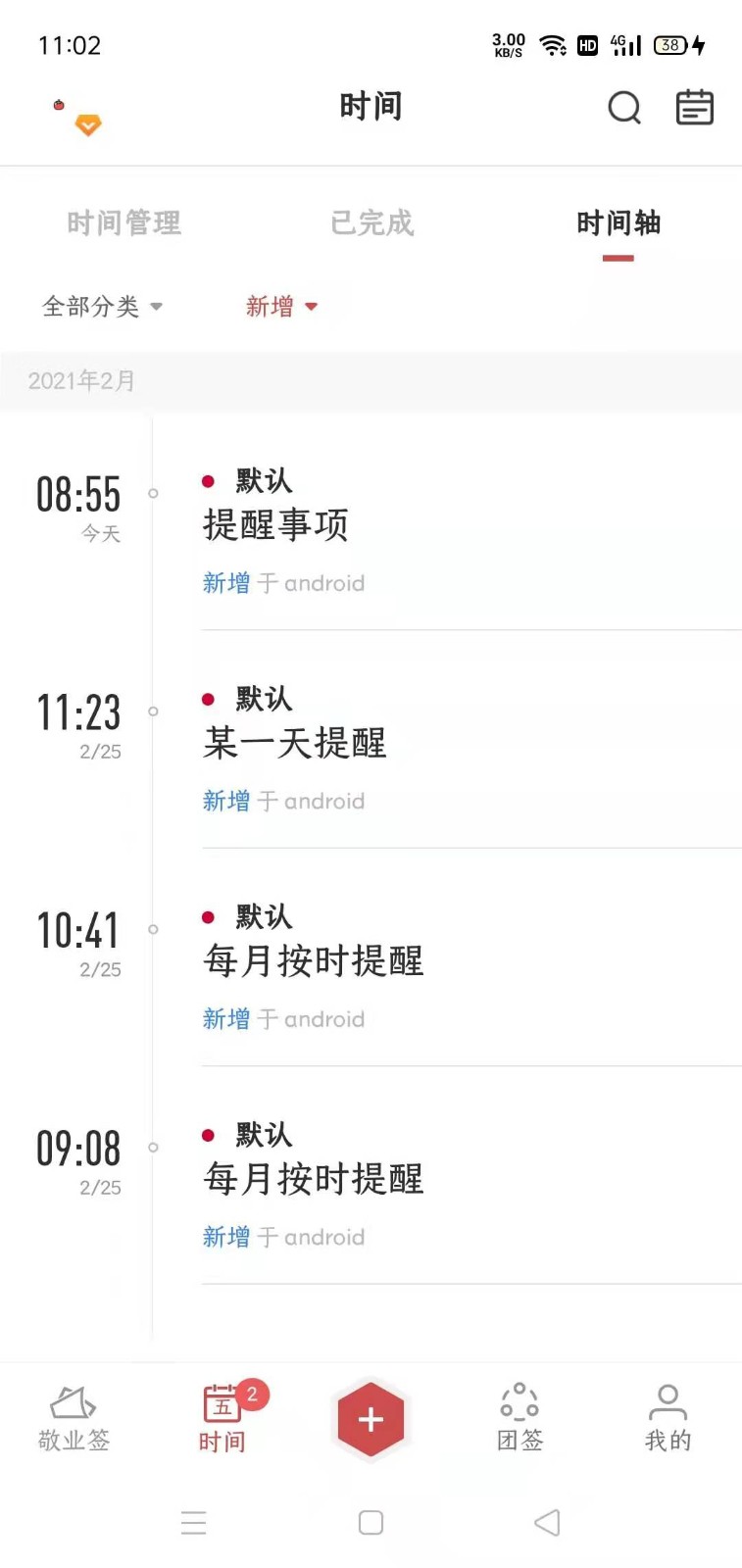
Task: Add a new item with the red plus button
Action: [x=371, y=1419]
